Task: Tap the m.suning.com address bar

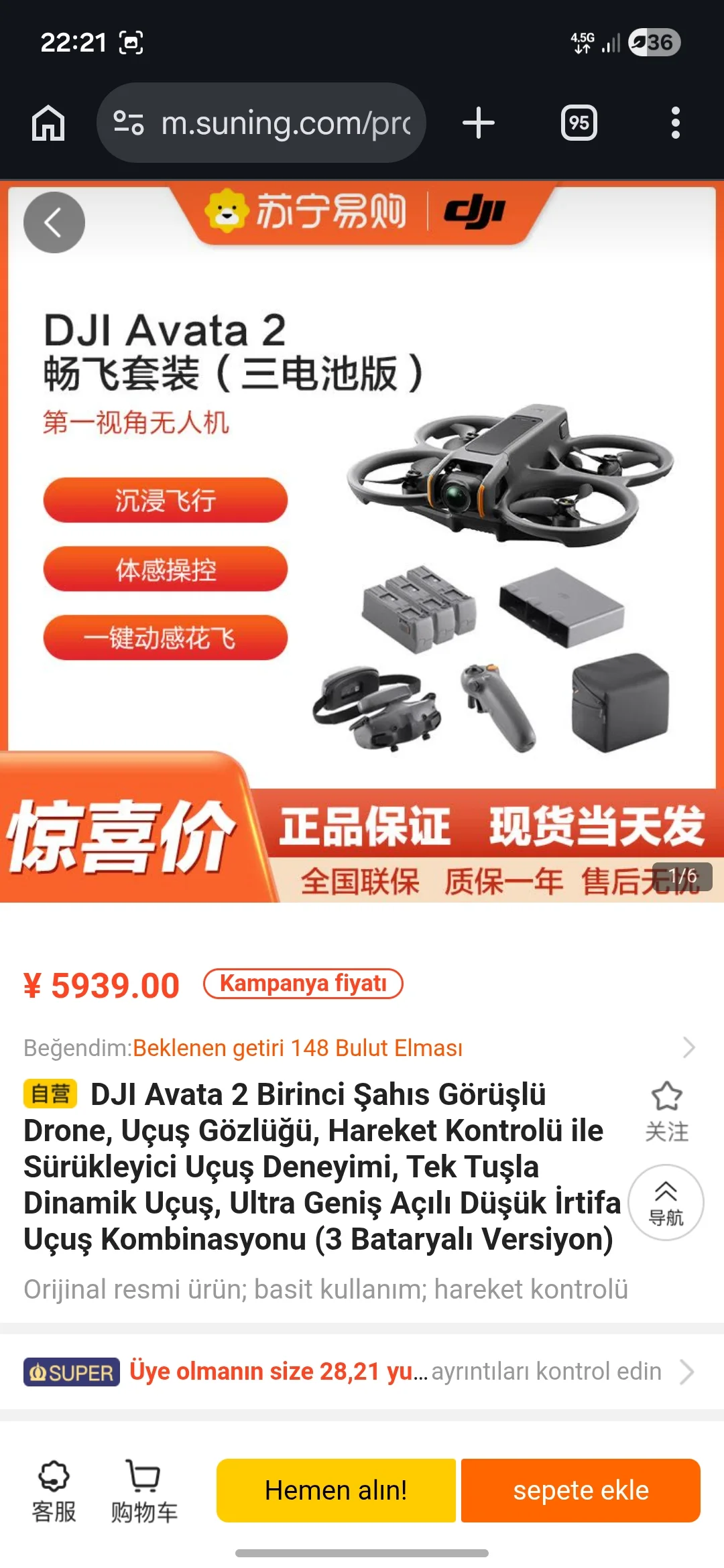Action: coord(261,123)
